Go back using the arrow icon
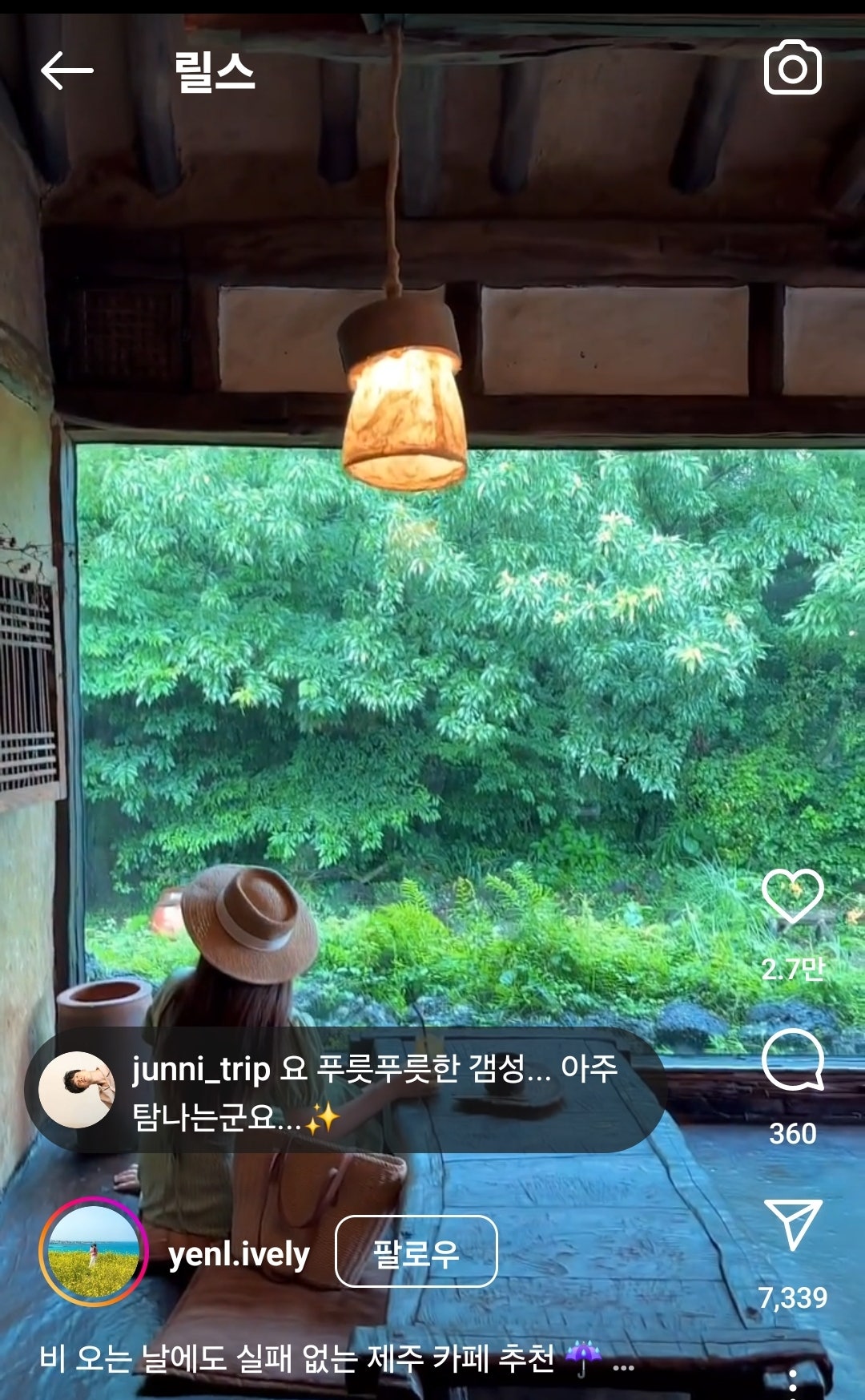 (x=67, y=71)
